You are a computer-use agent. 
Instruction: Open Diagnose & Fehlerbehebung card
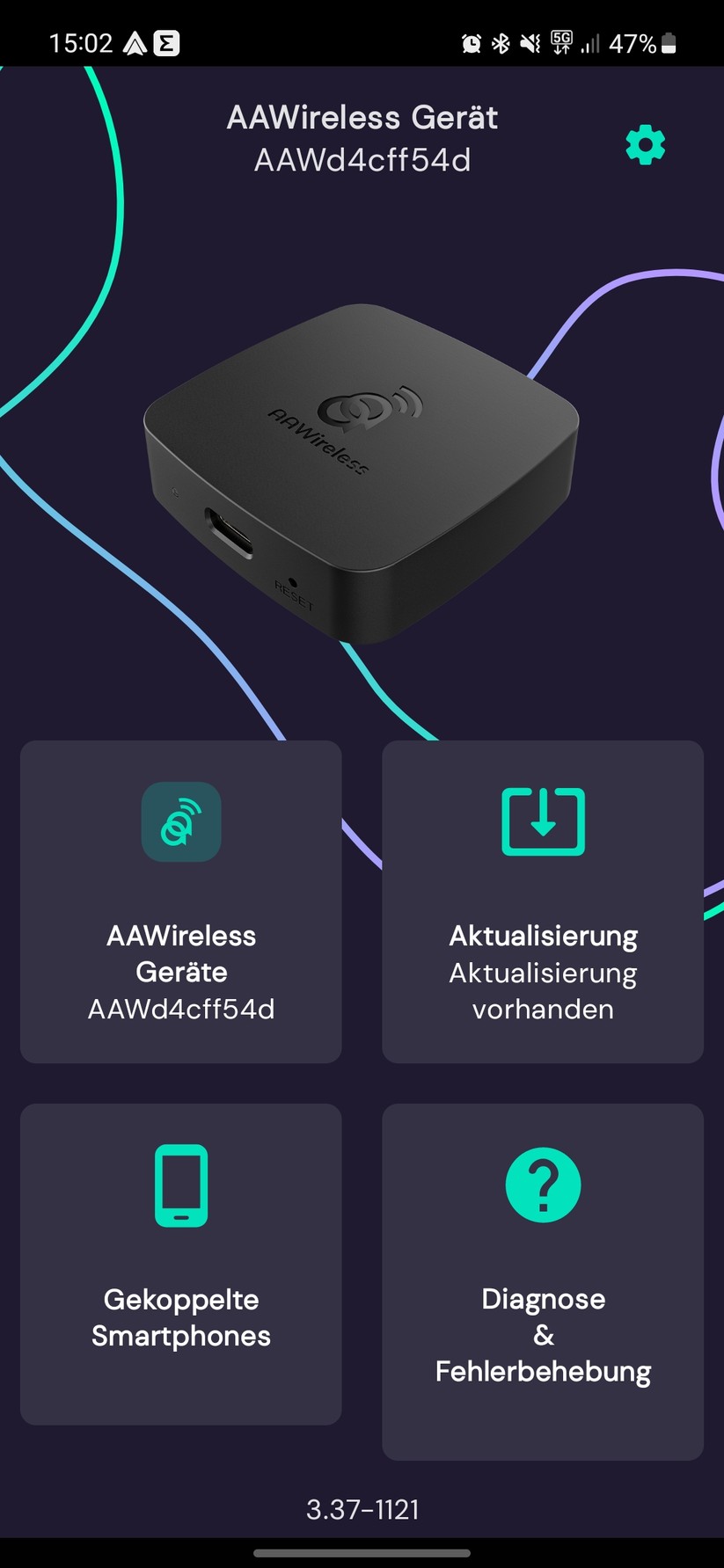pos(543,1281)
